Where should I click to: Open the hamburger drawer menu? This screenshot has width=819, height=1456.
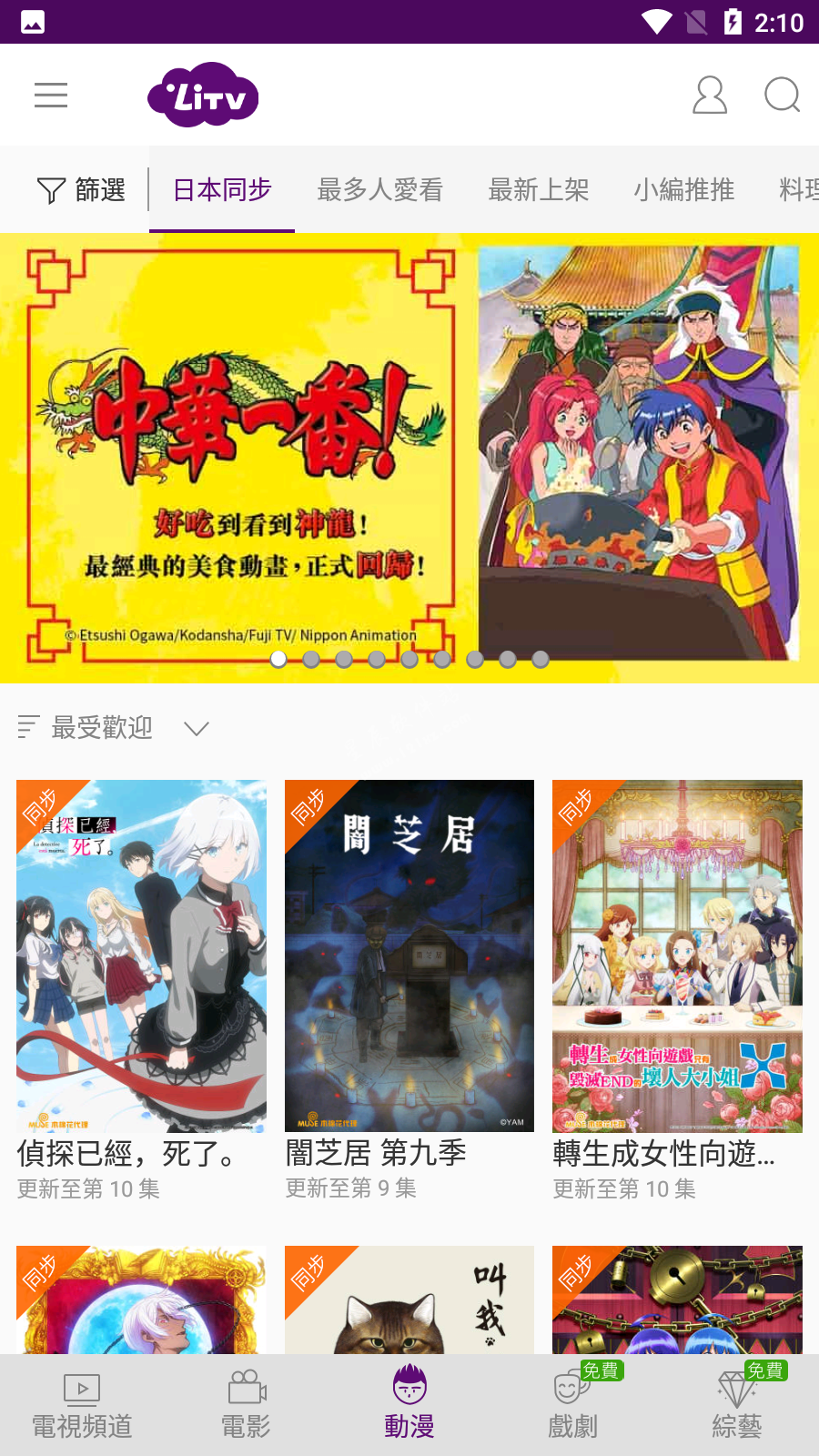[x=51, y=95]
